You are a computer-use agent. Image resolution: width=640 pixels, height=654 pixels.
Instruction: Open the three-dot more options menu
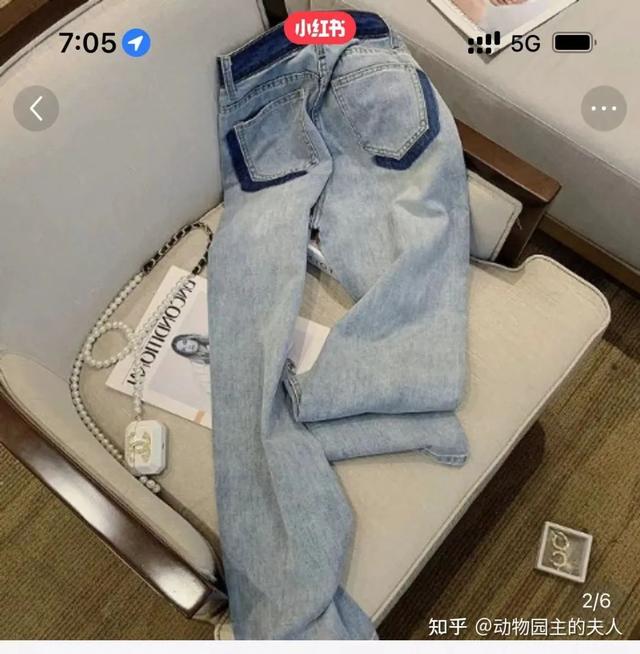[x=603, y=108]
